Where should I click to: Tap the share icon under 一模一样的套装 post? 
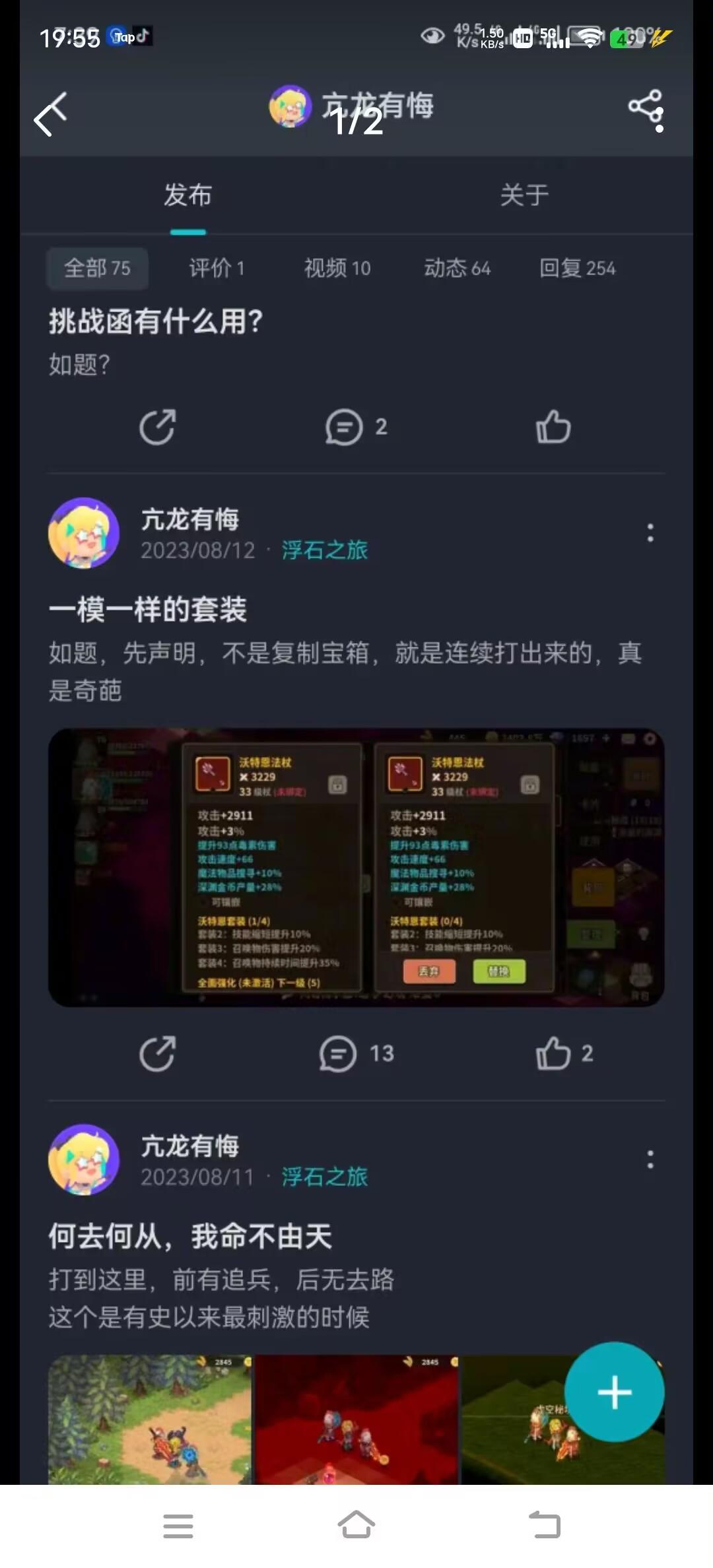(x=158, y=1054)
